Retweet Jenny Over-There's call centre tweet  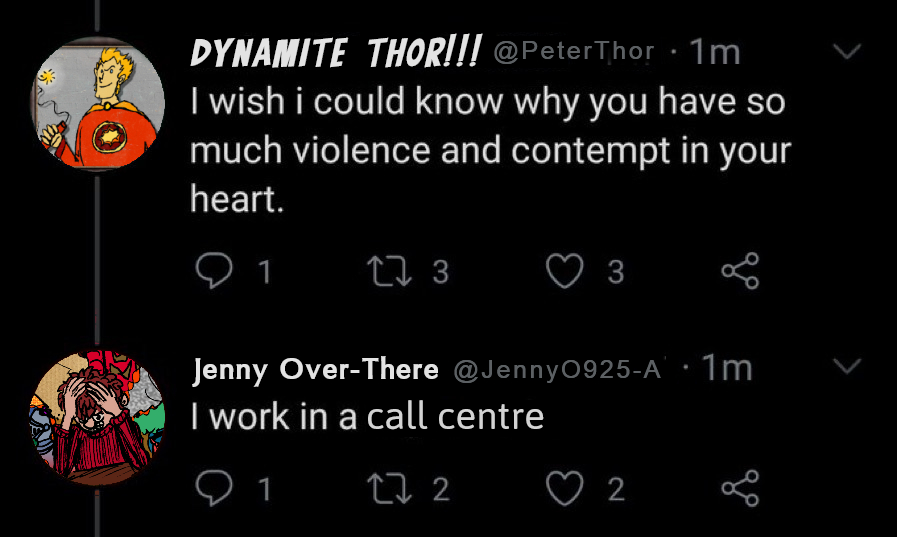tap(386, 488)
